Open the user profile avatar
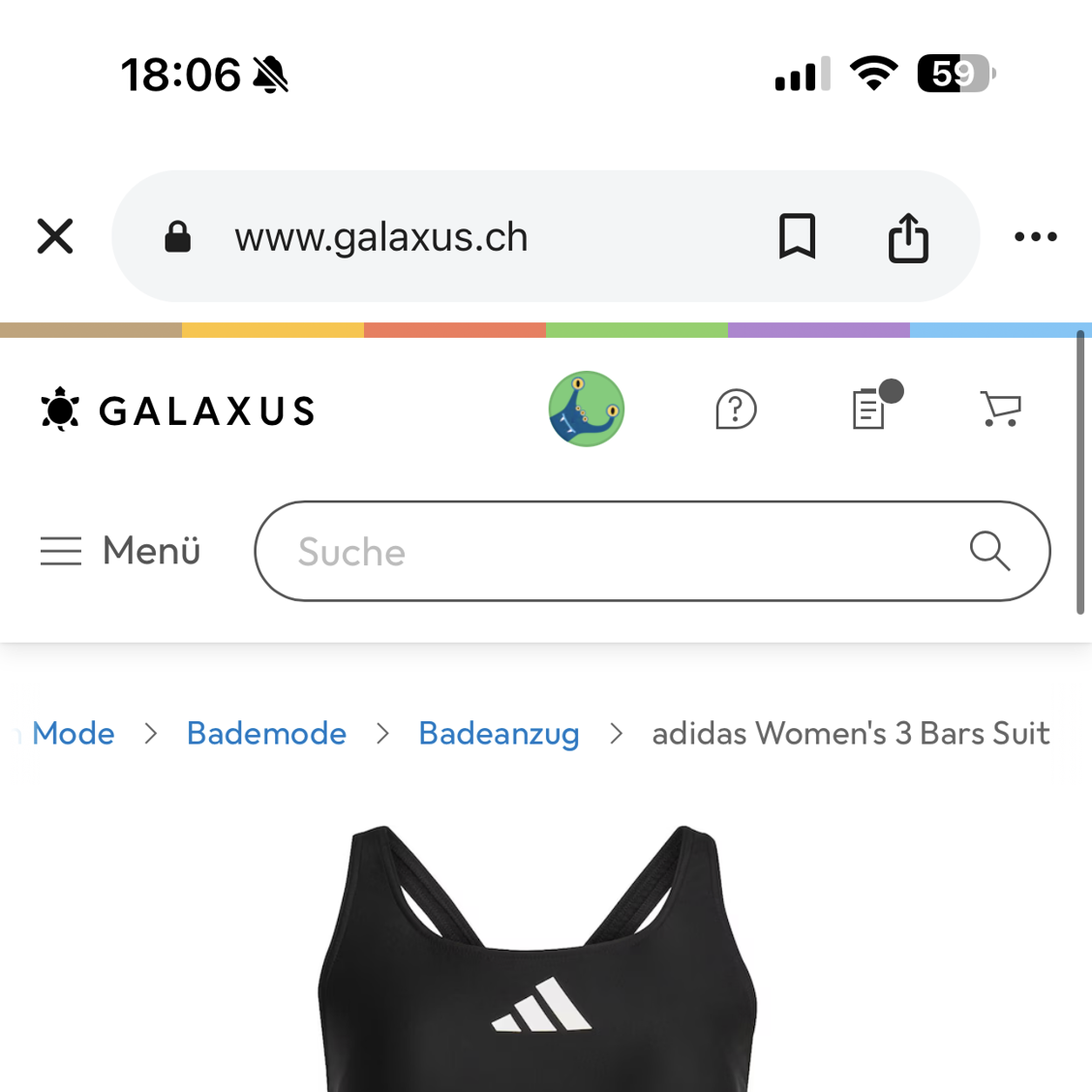 click(587, 409)
